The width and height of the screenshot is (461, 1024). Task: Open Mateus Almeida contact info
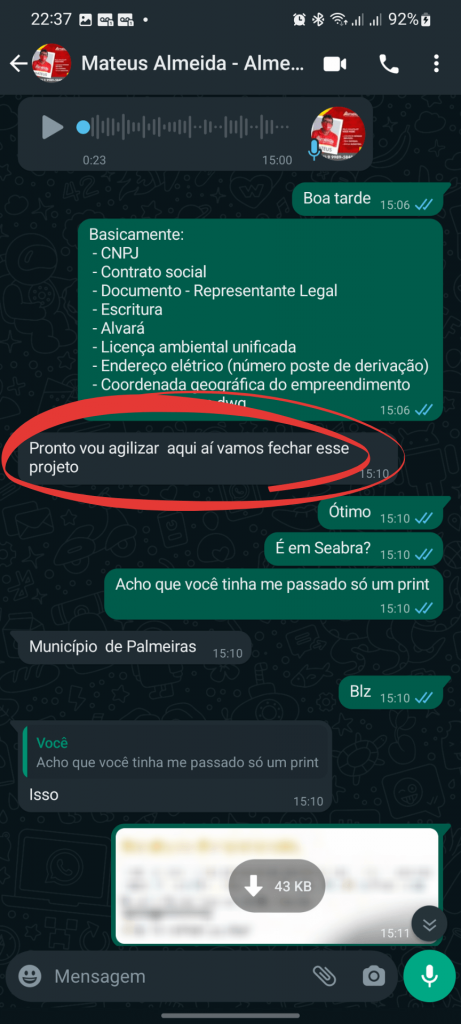pos(193,63)
